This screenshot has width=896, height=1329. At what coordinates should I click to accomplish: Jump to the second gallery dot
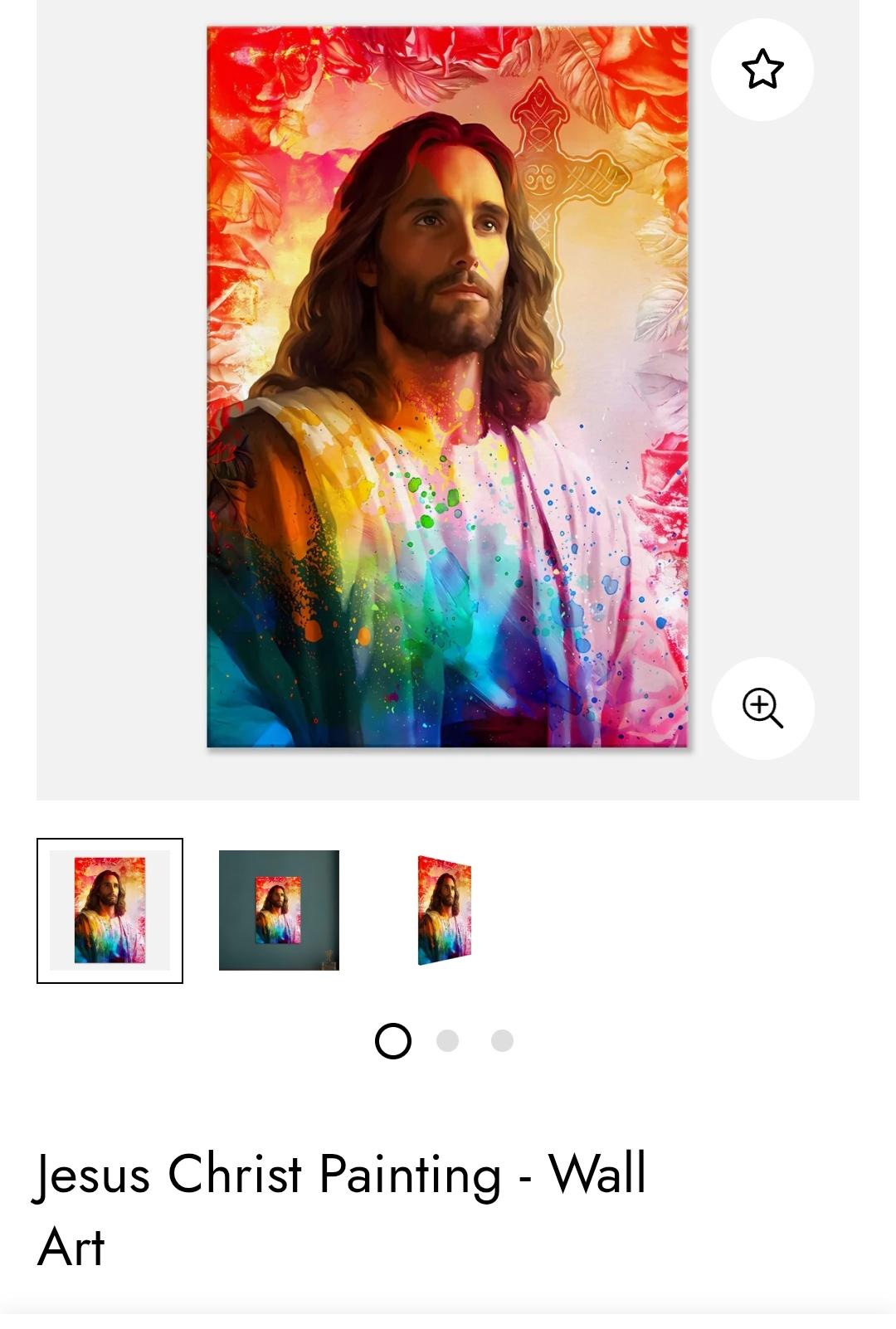pos(448,1040)
